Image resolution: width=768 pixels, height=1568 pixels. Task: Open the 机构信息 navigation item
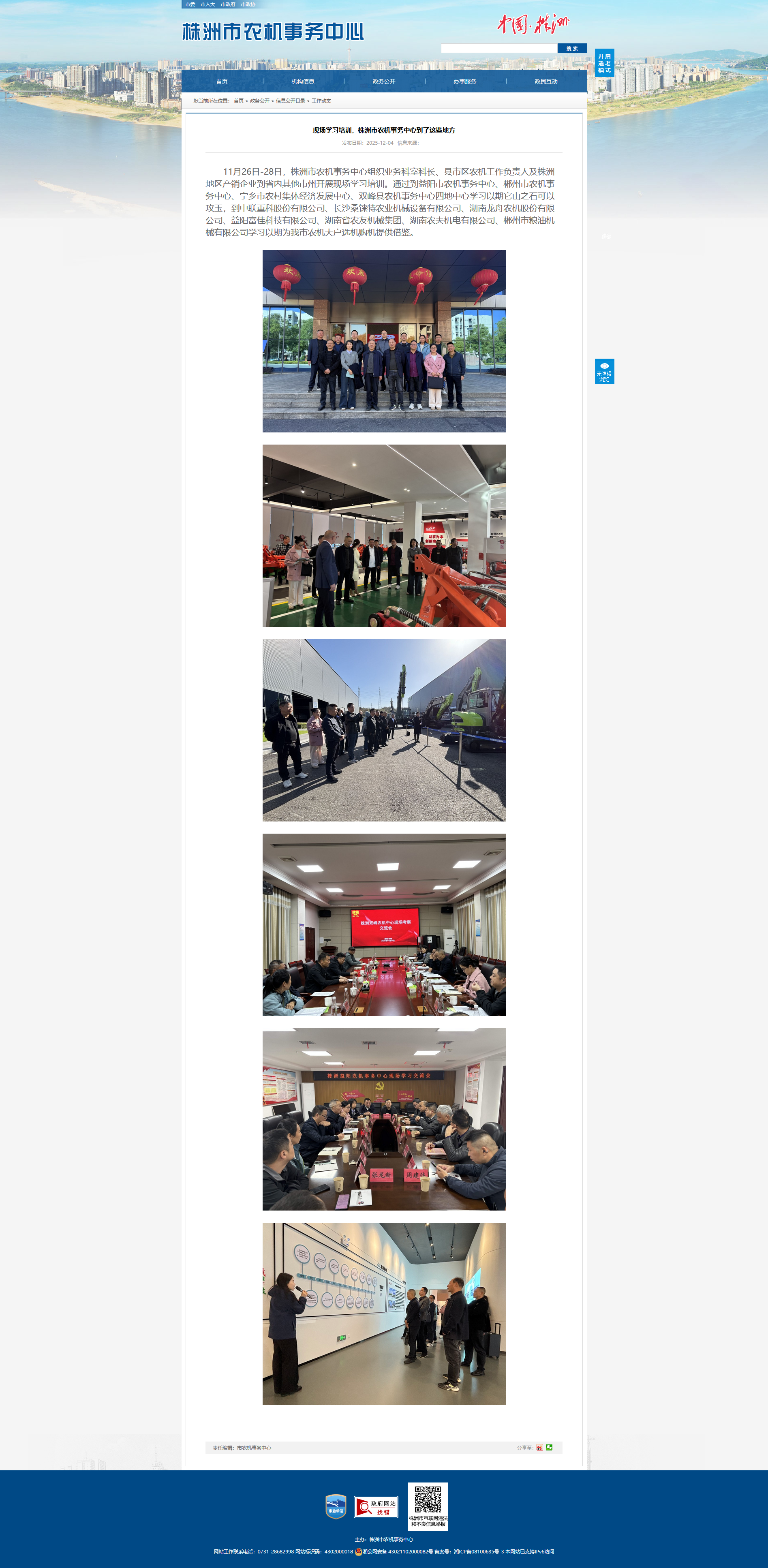click(302, 81)
